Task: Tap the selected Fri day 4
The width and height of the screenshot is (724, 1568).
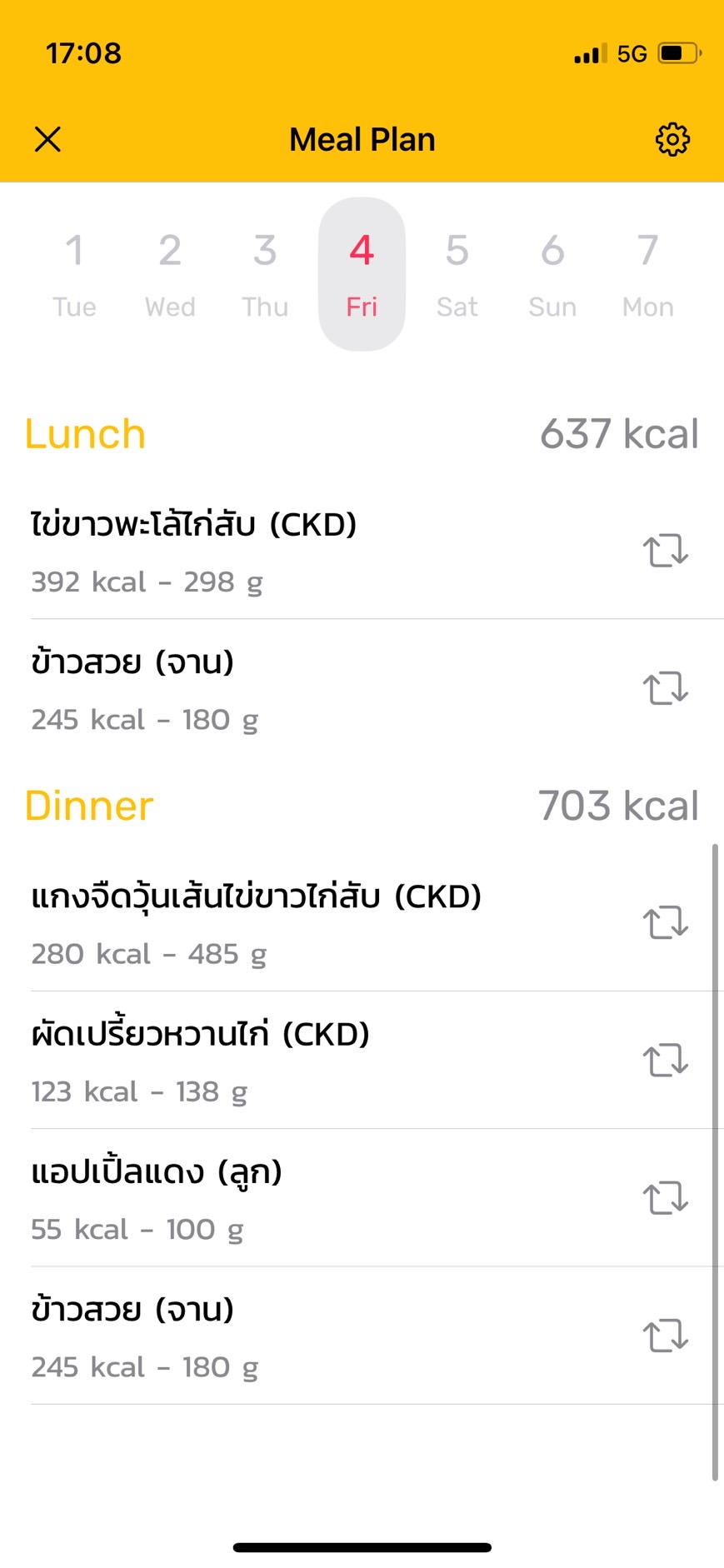Action: tap(362, 274)
